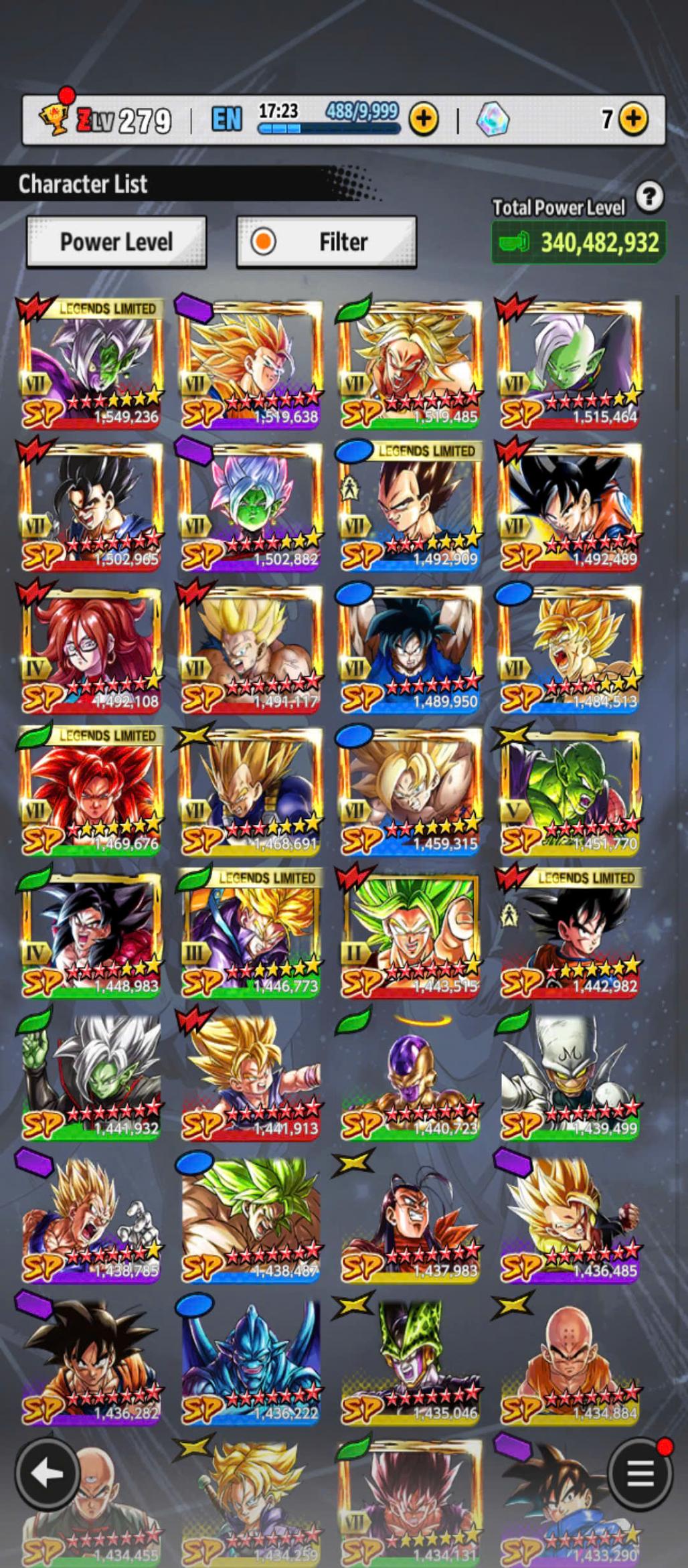The image size is (688, 1568).
Task: Open character with power level 1,443,515
Action: coord(410,934)
